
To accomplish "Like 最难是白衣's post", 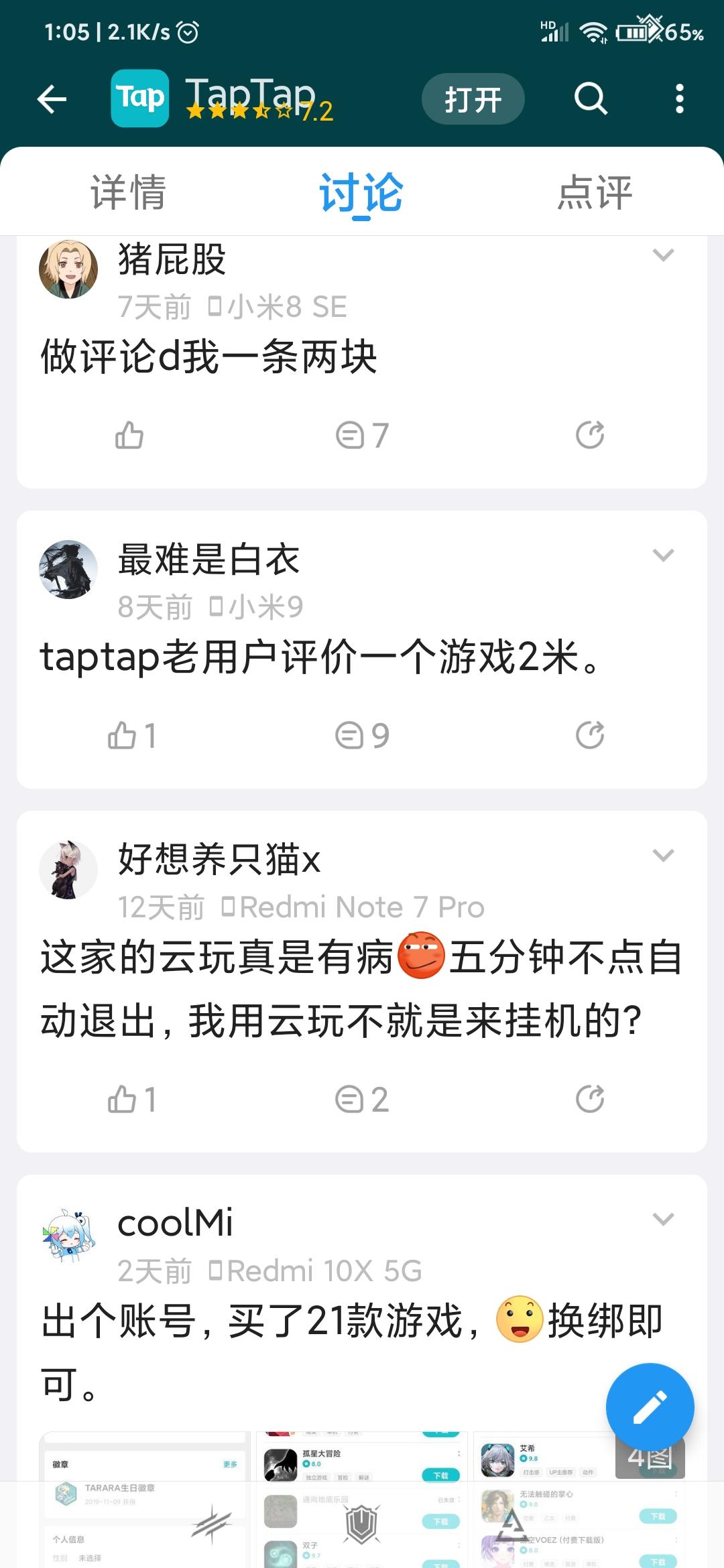I will click(x=131, y=735).
